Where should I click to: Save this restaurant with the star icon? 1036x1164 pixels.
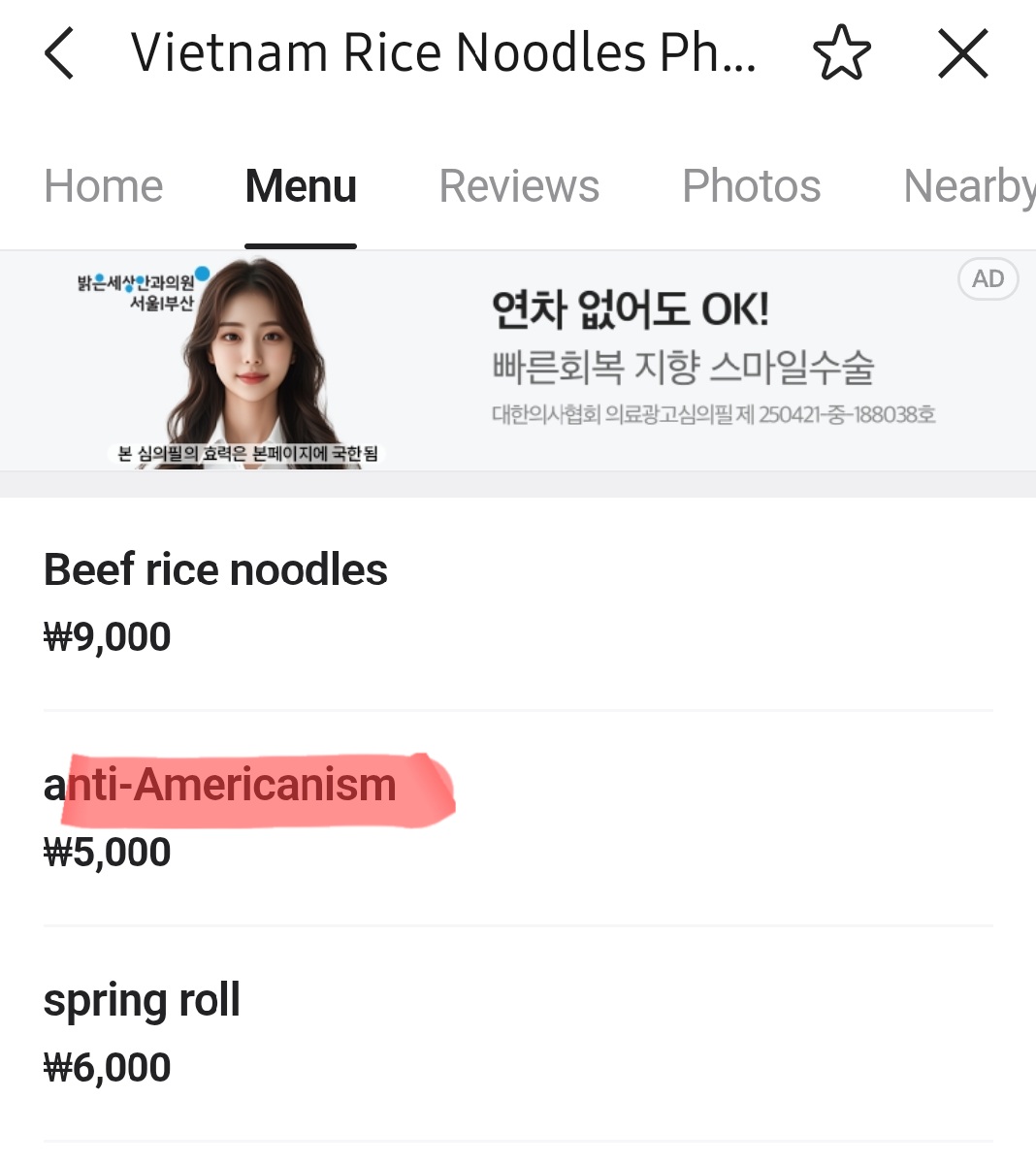pos(841,53)
